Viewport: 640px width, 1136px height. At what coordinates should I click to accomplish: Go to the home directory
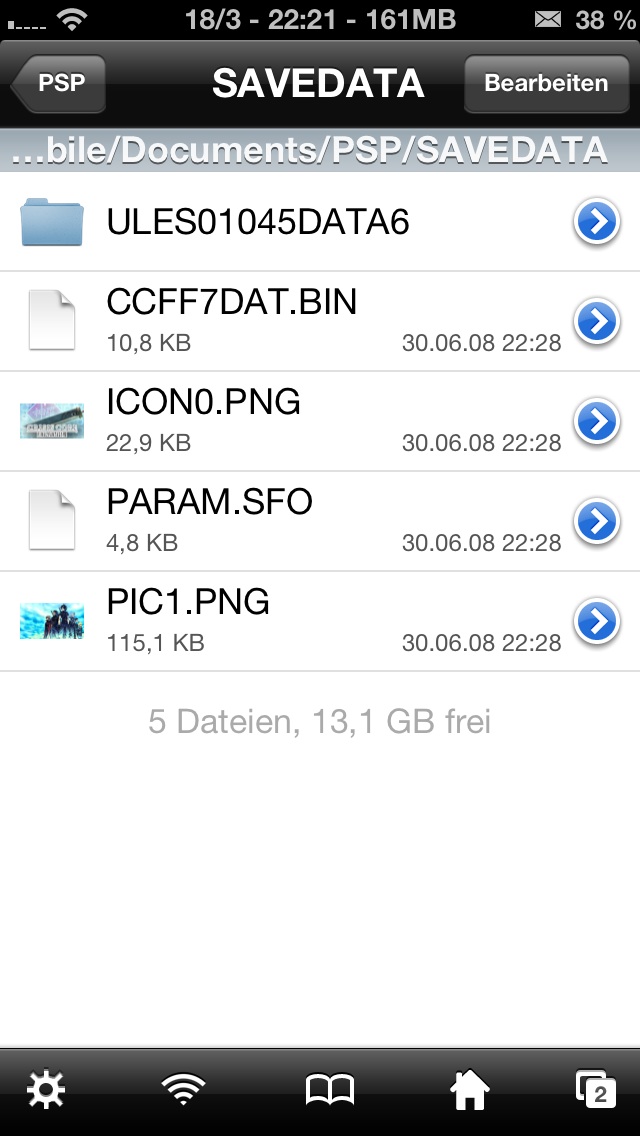coord(470,1090)
